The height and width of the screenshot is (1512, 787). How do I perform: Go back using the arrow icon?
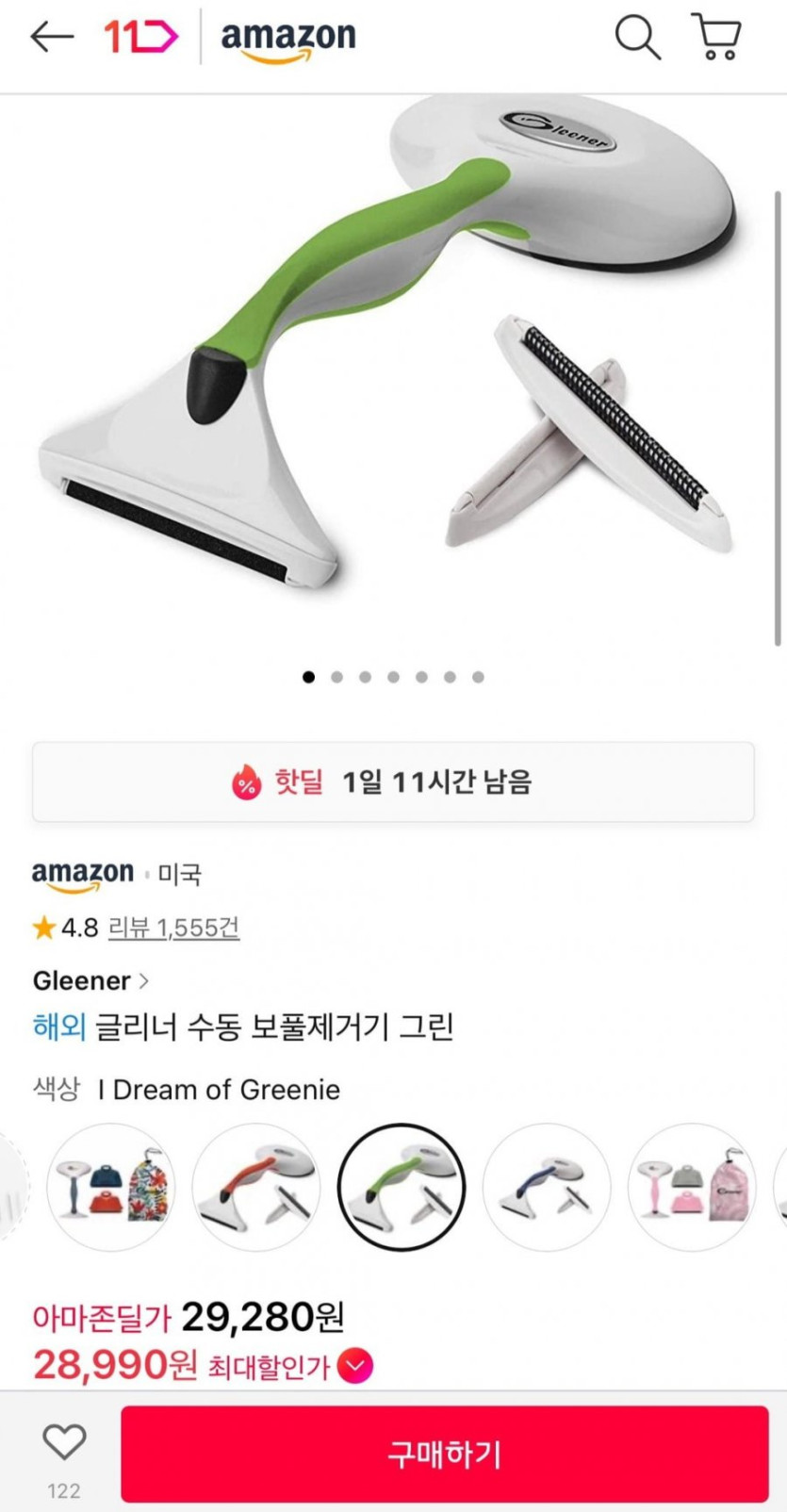click(52, 38)
